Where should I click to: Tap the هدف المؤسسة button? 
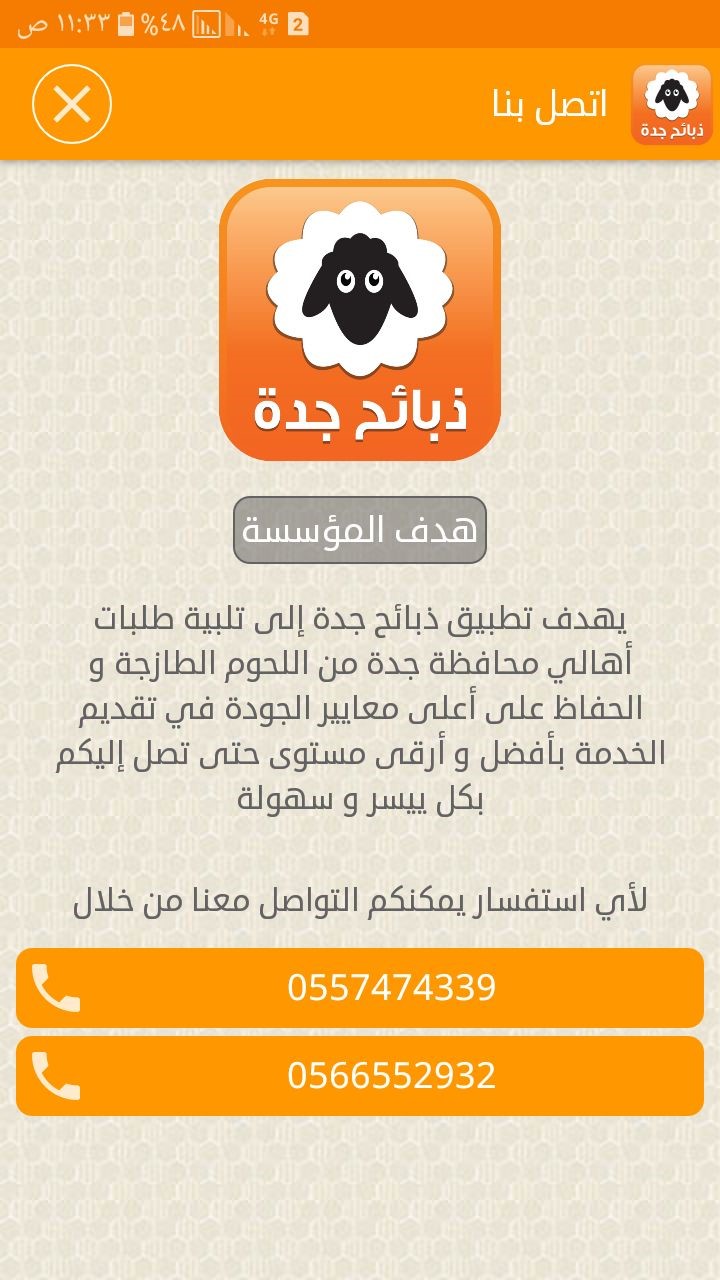click(360, 530)
